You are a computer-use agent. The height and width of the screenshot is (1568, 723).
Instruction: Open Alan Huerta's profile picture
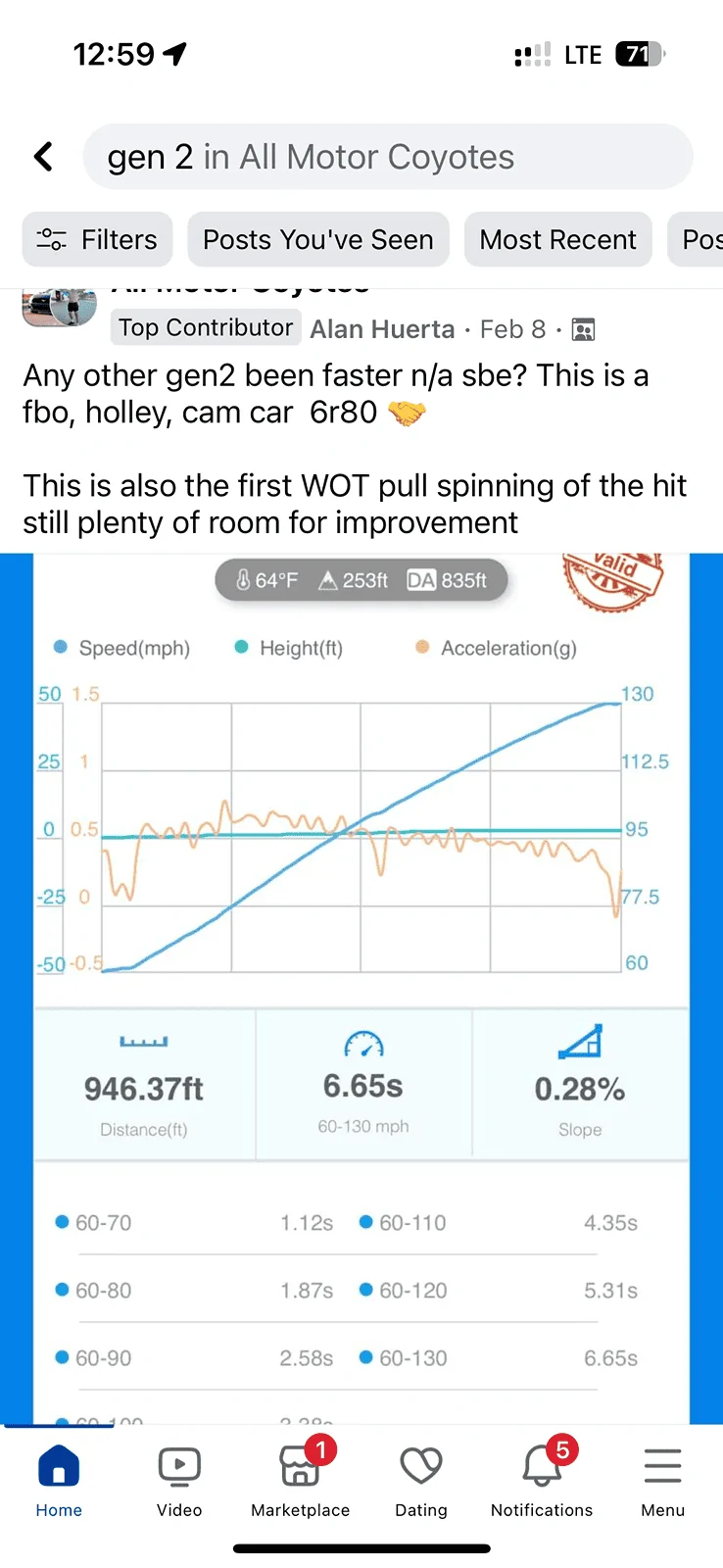click(x=60, y=308)
